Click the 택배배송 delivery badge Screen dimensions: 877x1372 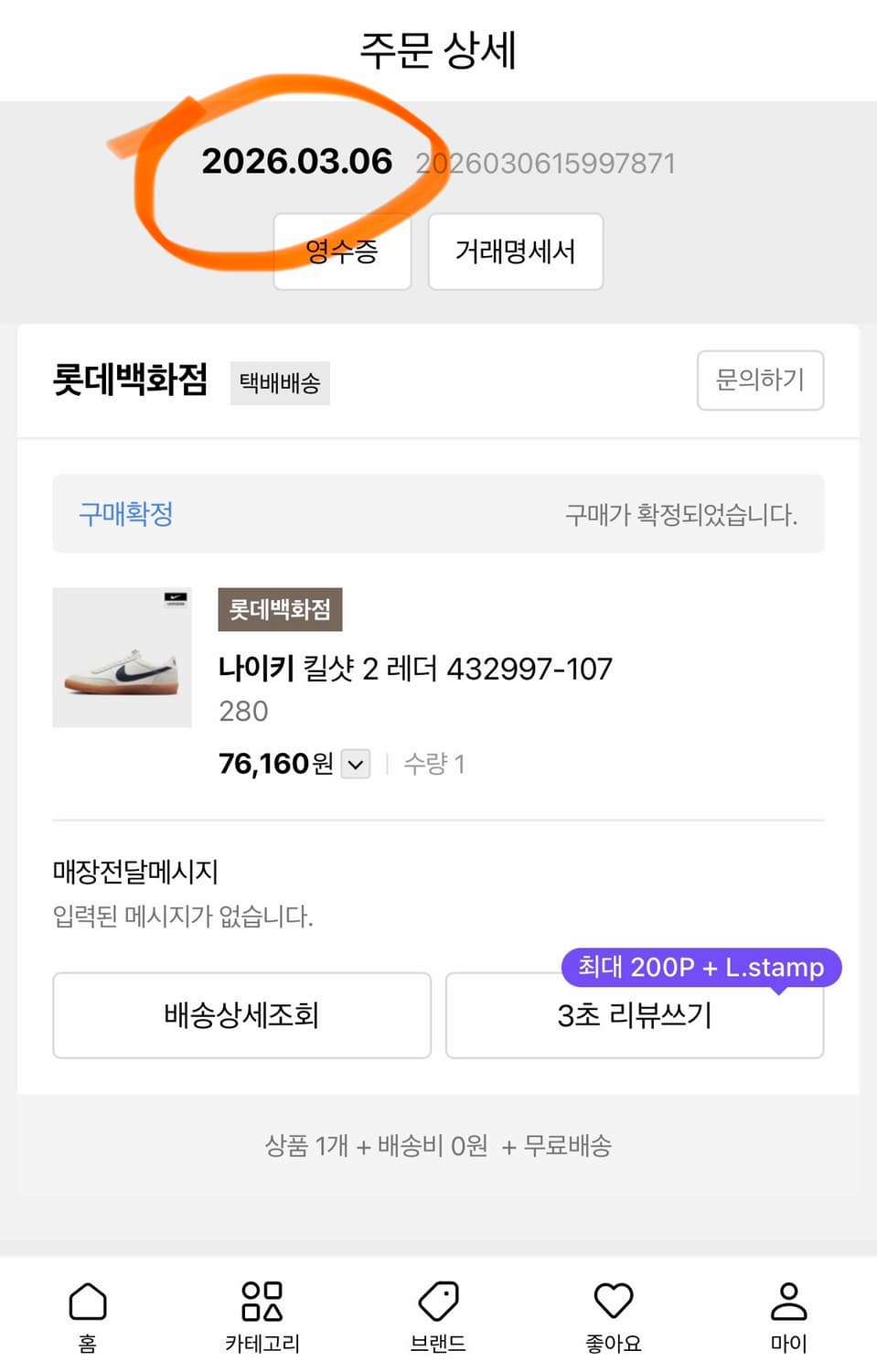280,382
